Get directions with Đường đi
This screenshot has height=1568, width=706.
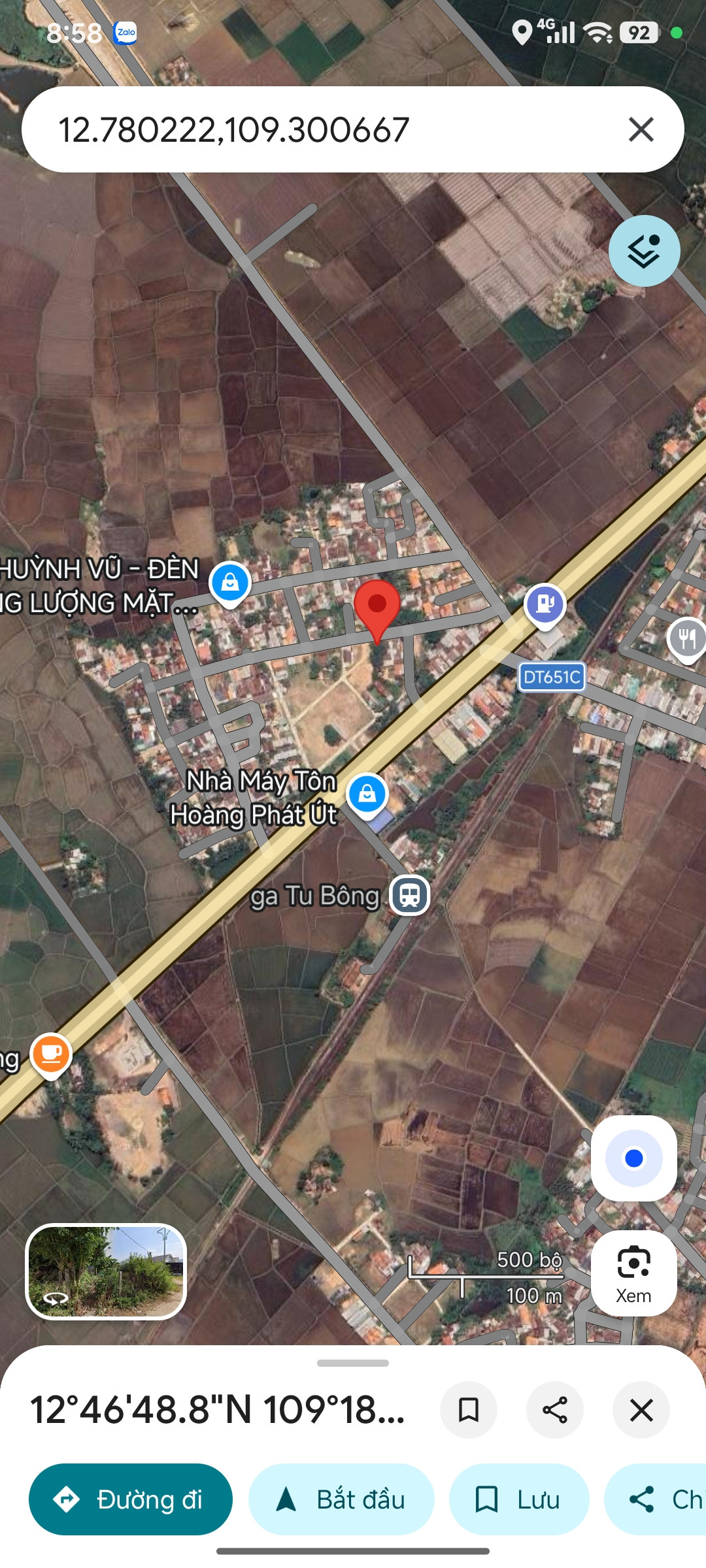tap(131, 1499)
